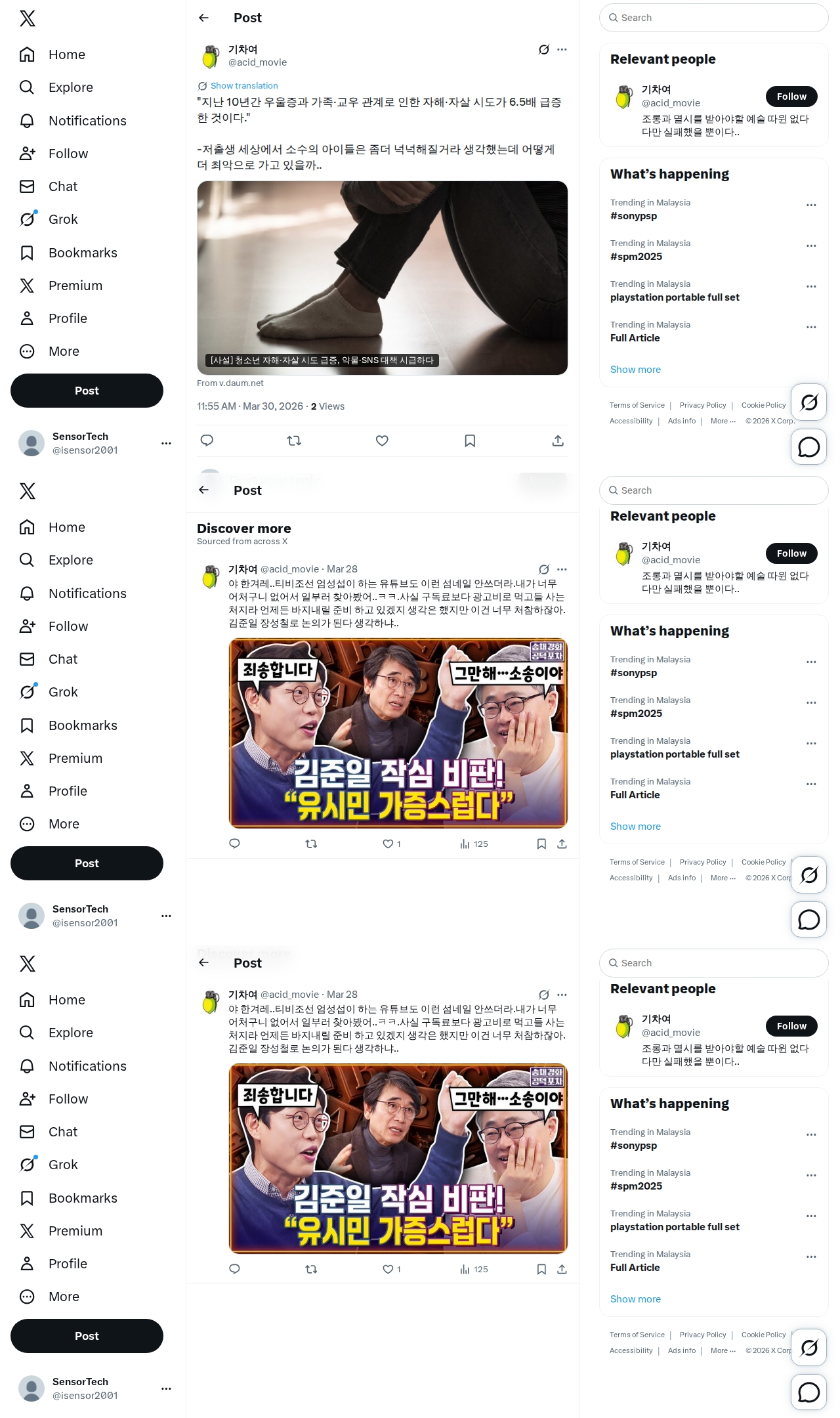Open the daum.net article card about 청소년 자해
The height and width of the screenshot is (1418, 840).
pyautogui.click(x=382, y=278)
